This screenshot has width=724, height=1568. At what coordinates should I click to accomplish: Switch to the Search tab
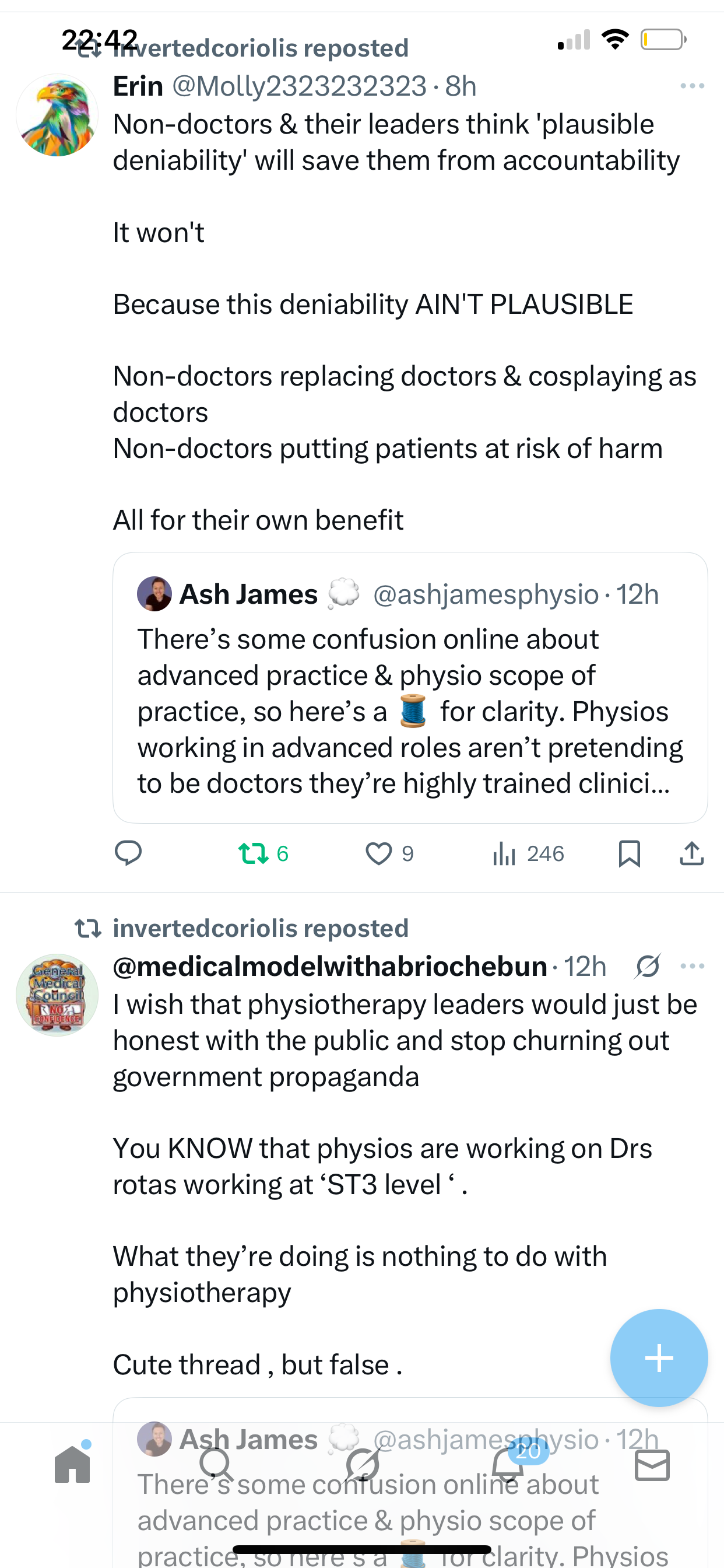[x=217, y=1464]
